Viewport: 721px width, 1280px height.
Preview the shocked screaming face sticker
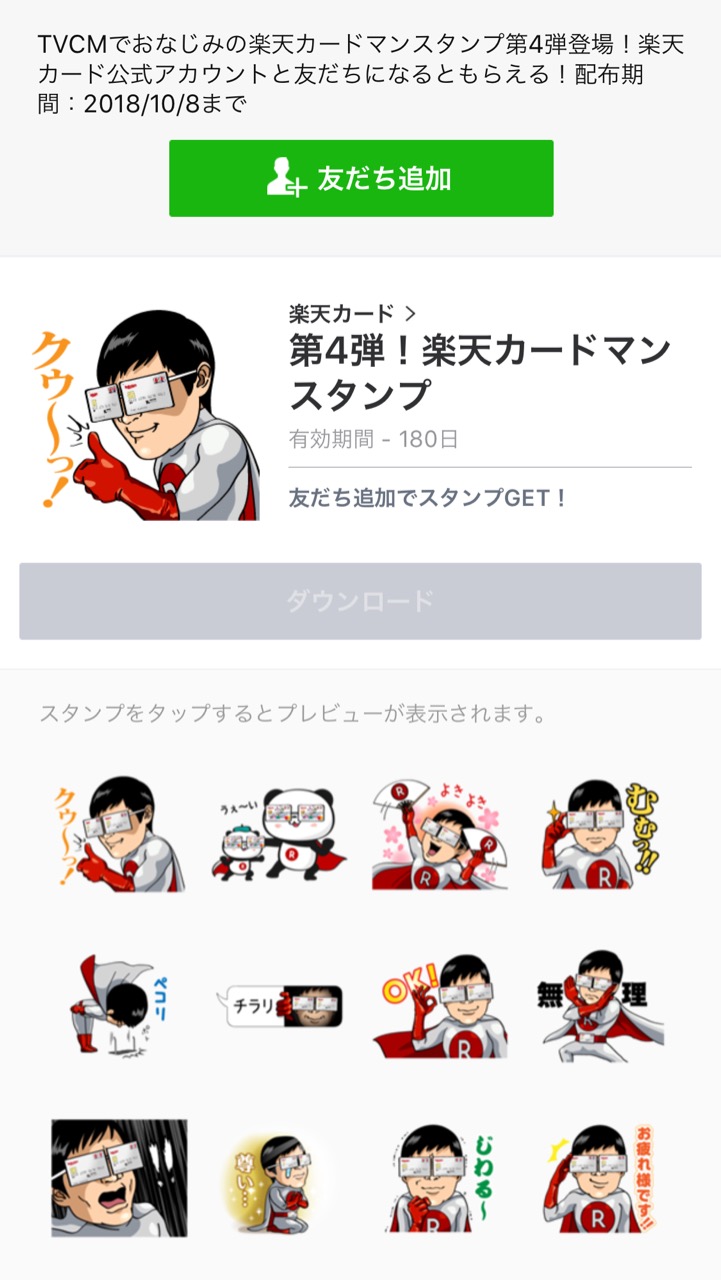[x=119, y=1177]
